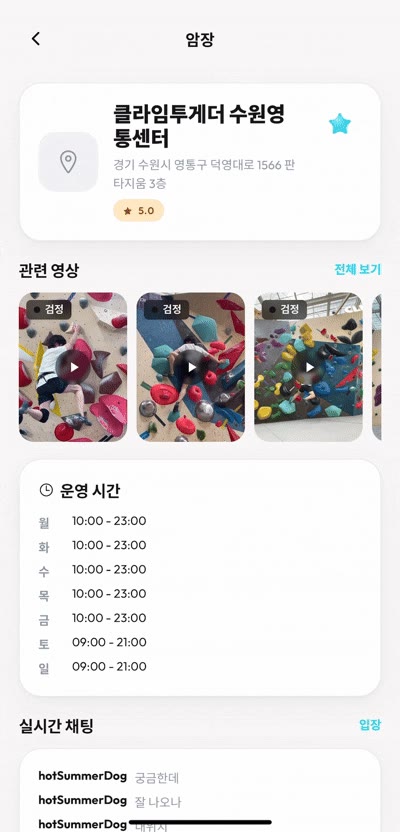400x832 pixels.
Task: Toggle the favorite star for this gym
Action: [x=340, y=124]
